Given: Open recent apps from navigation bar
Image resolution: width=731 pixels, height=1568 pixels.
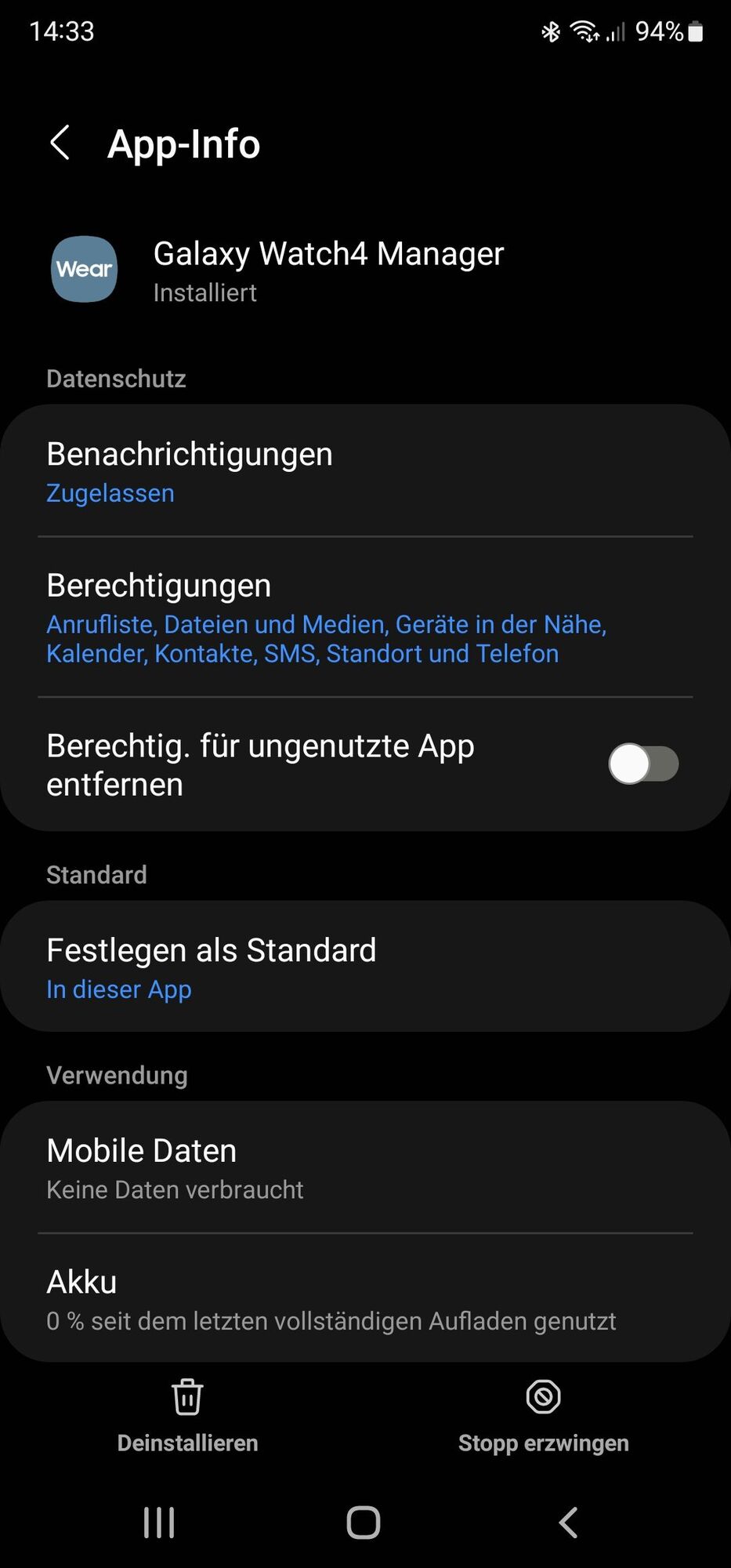Looking at the screenshot, I should (159, 1523).
